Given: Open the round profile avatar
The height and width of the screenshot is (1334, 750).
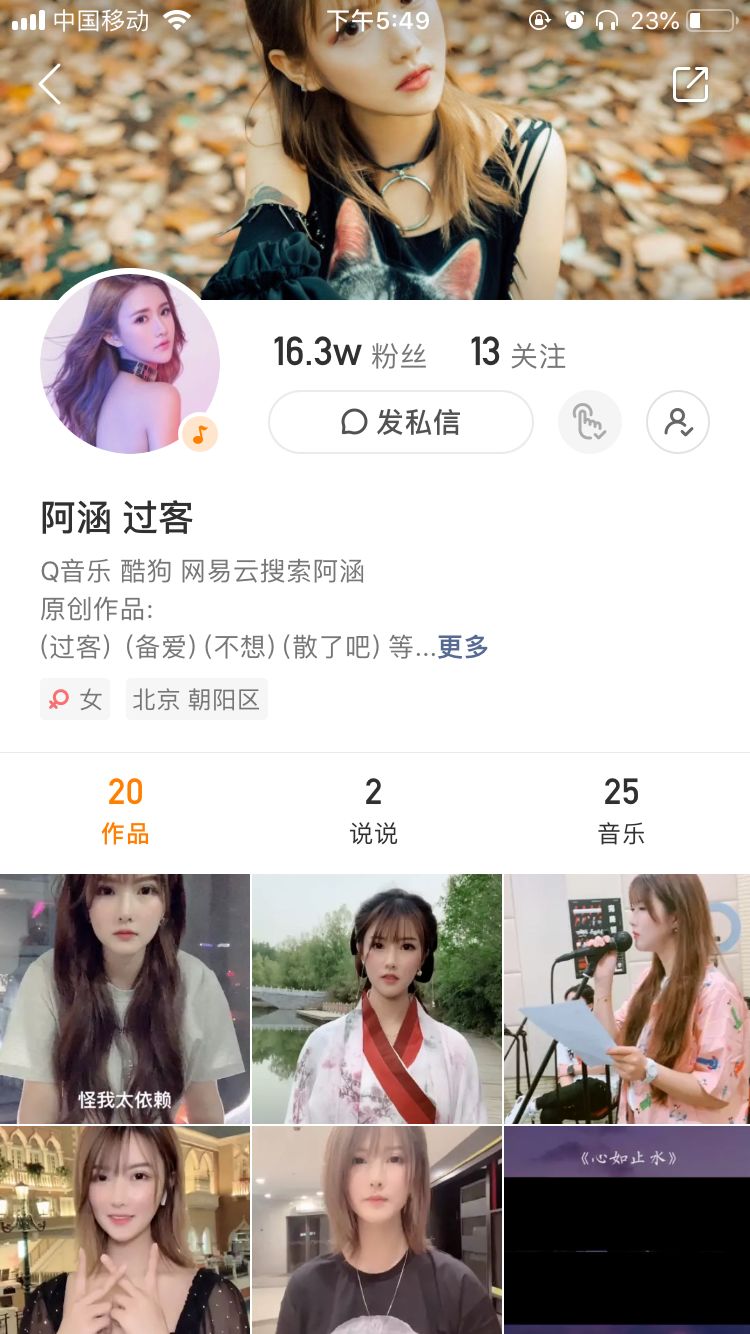Looking at the screenshot, I should tap(130, 362).
